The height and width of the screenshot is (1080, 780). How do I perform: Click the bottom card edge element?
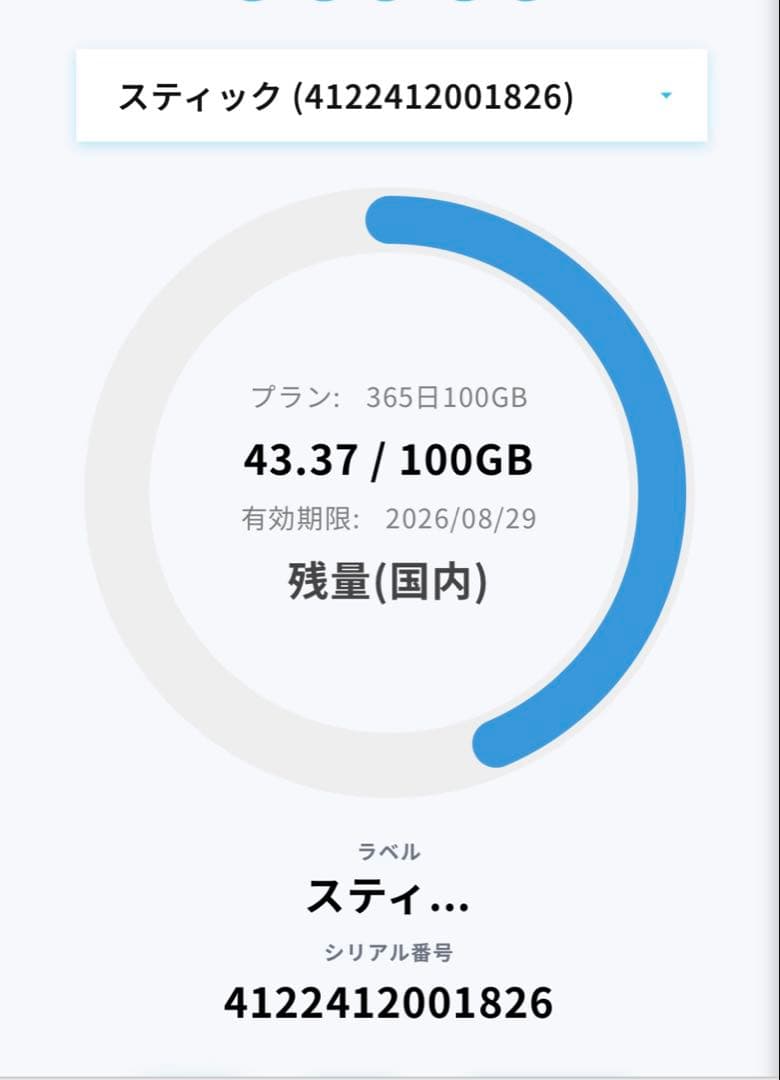click(390, 1070)
